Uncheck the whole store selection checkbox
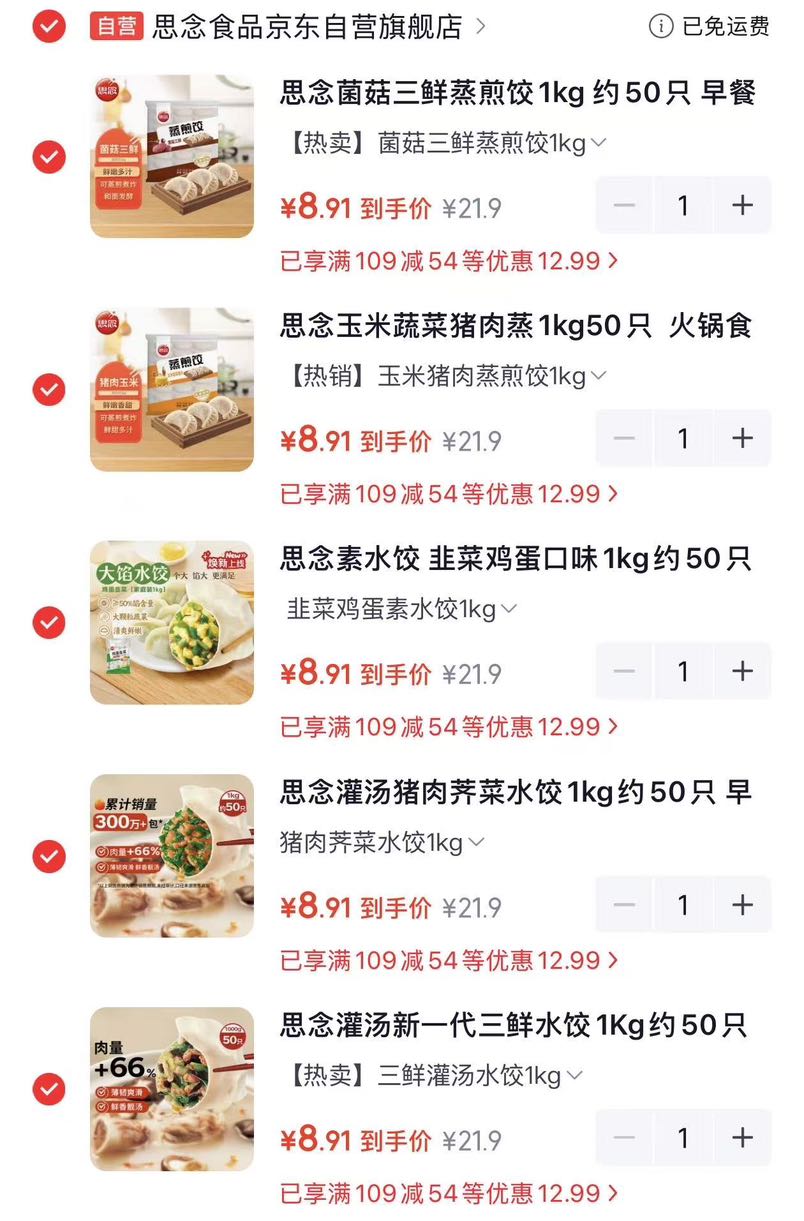 coord(49,27)
